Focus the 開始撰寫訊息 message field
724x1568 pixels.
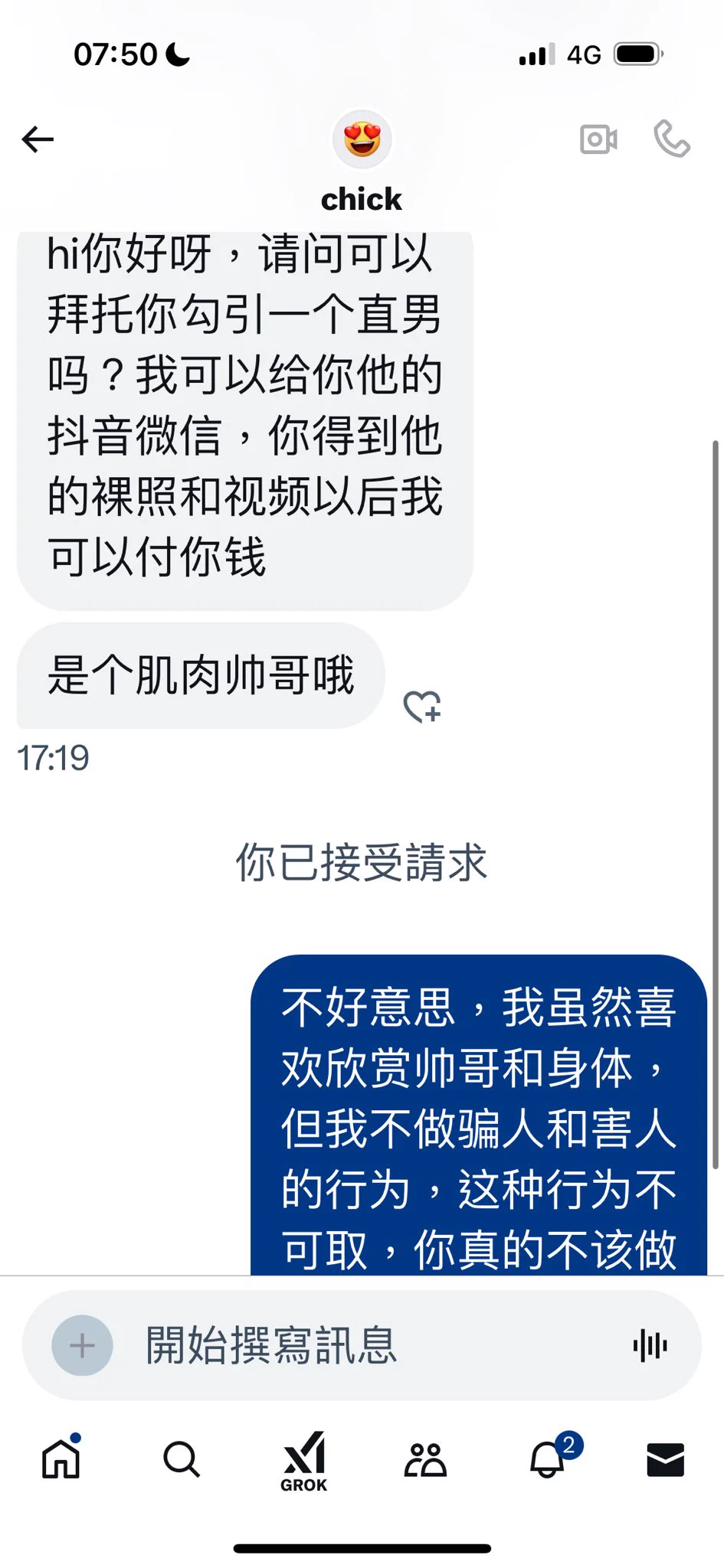point(368,1345)
